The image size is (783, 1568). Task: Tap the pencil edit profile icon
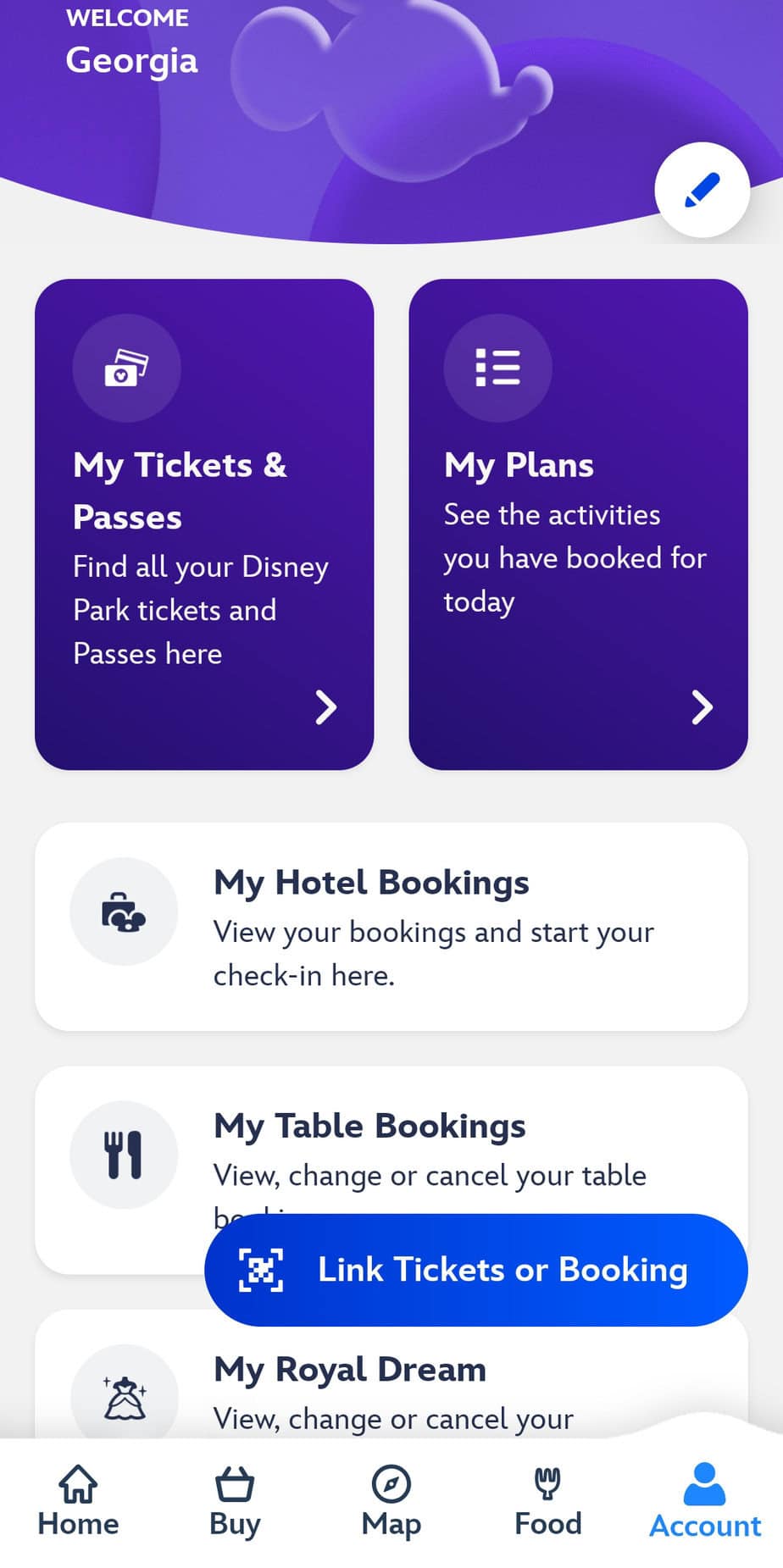point(702,191)
